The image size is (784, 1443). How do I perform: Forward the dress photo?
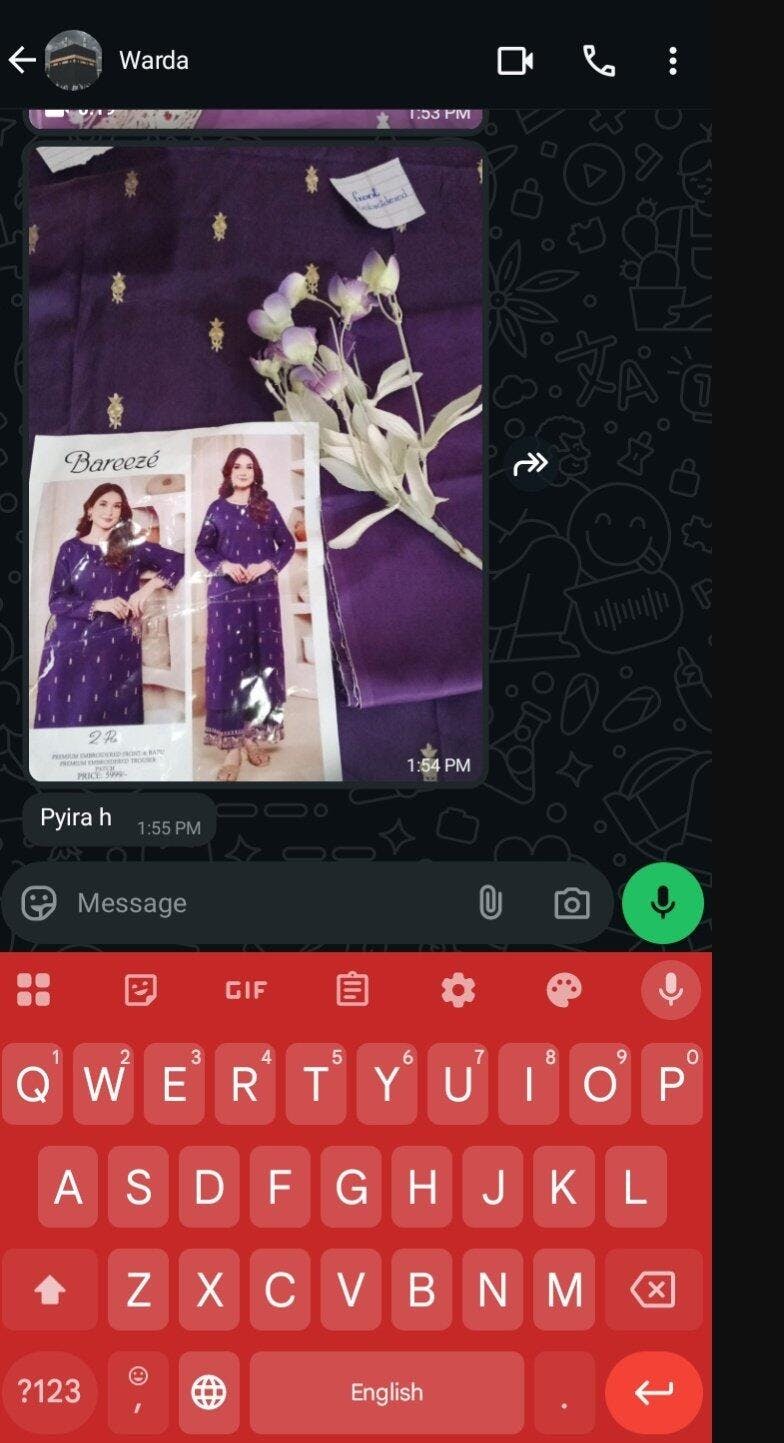point(530,463)
